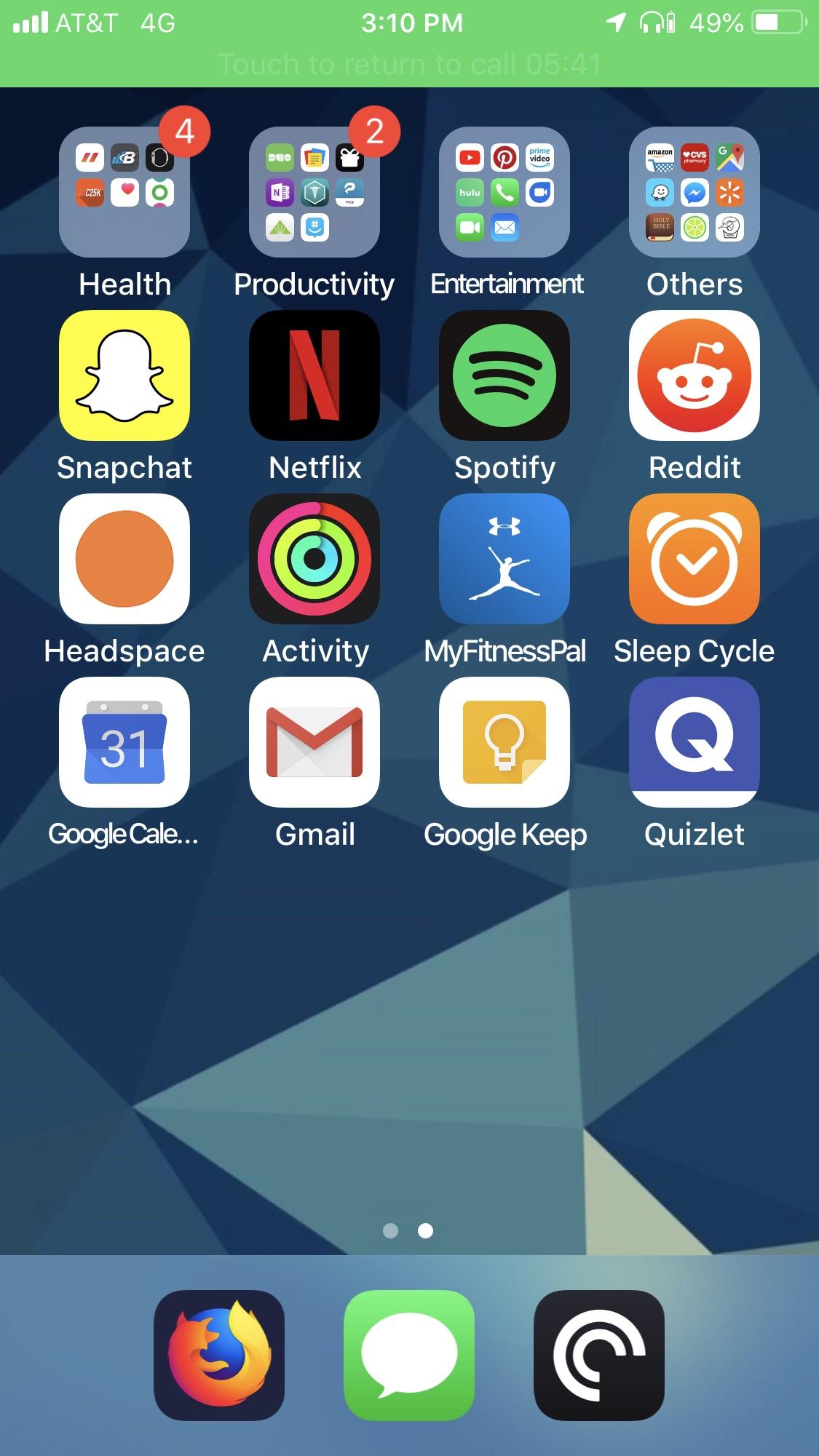Screen dimensions: 819x1456
Task: Open the Health folder
Action: click(x=124, y=191)
